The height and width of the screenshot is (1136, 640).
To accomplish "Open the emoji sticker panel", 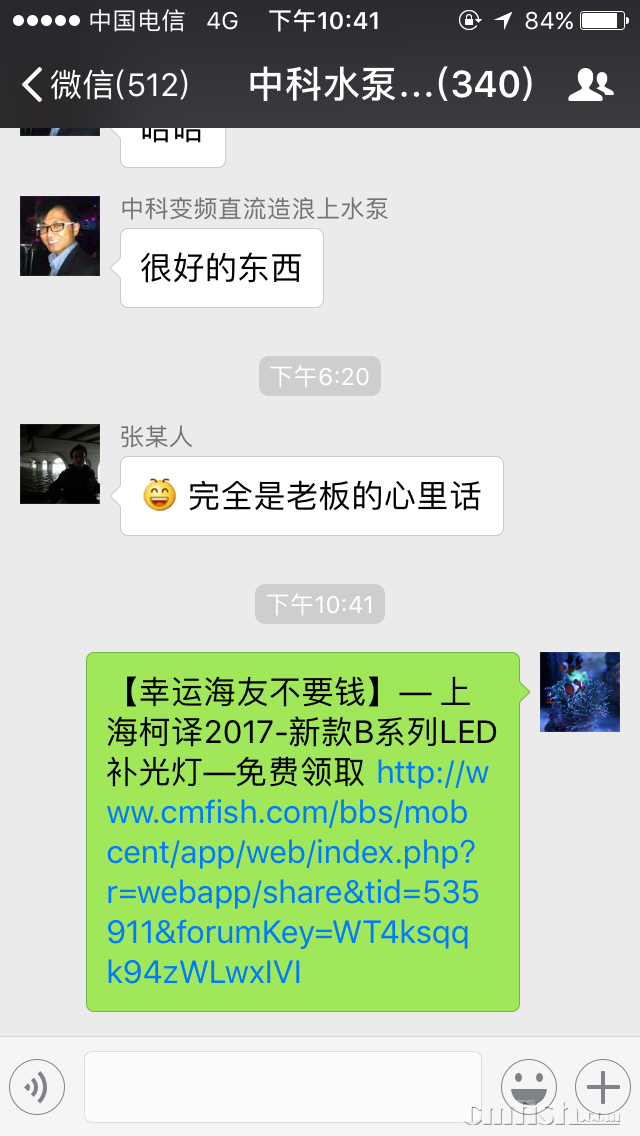I will click(528, 1087).
